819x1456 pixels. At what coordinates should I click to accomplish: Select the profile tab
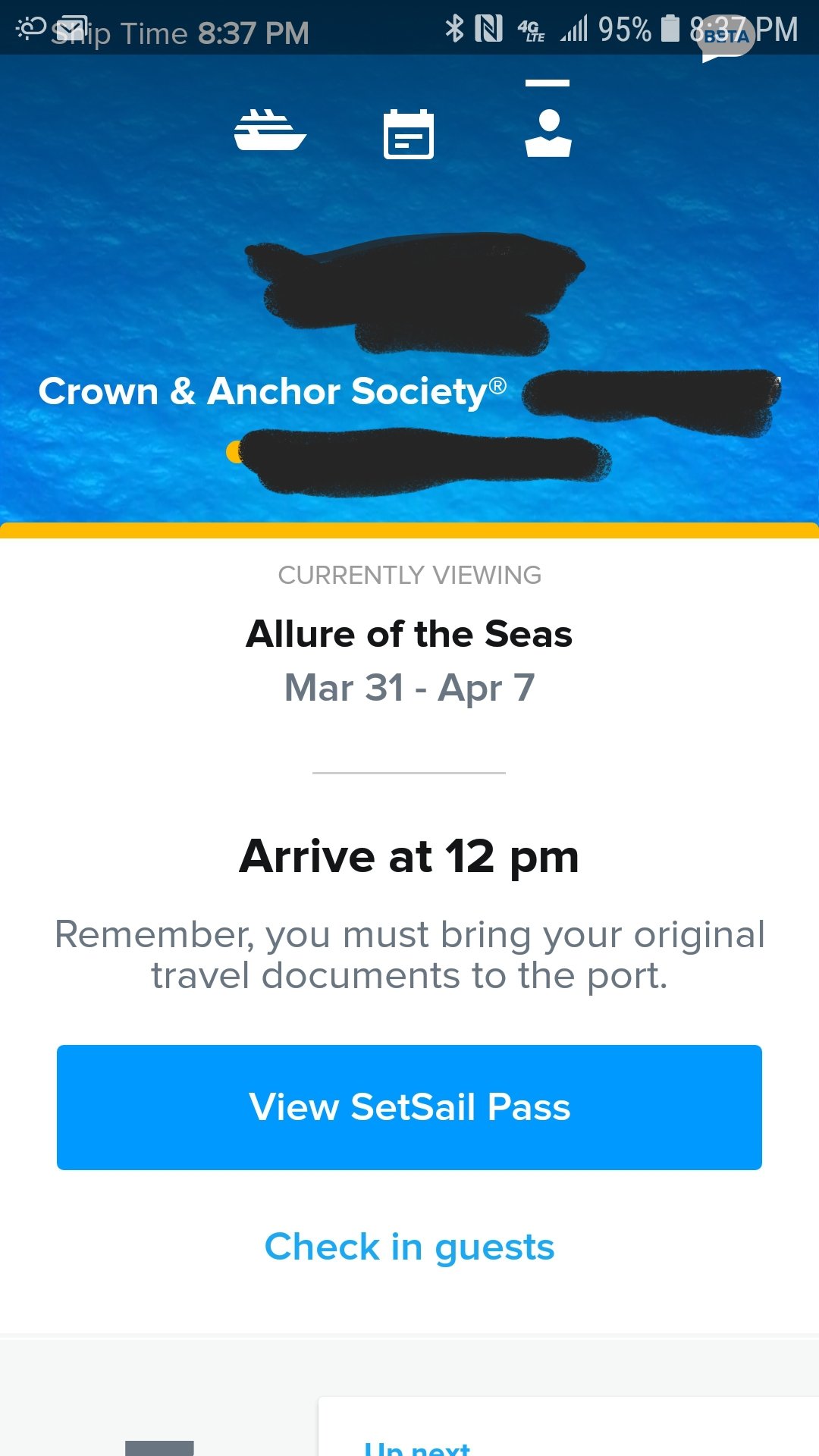click(548, 133)
